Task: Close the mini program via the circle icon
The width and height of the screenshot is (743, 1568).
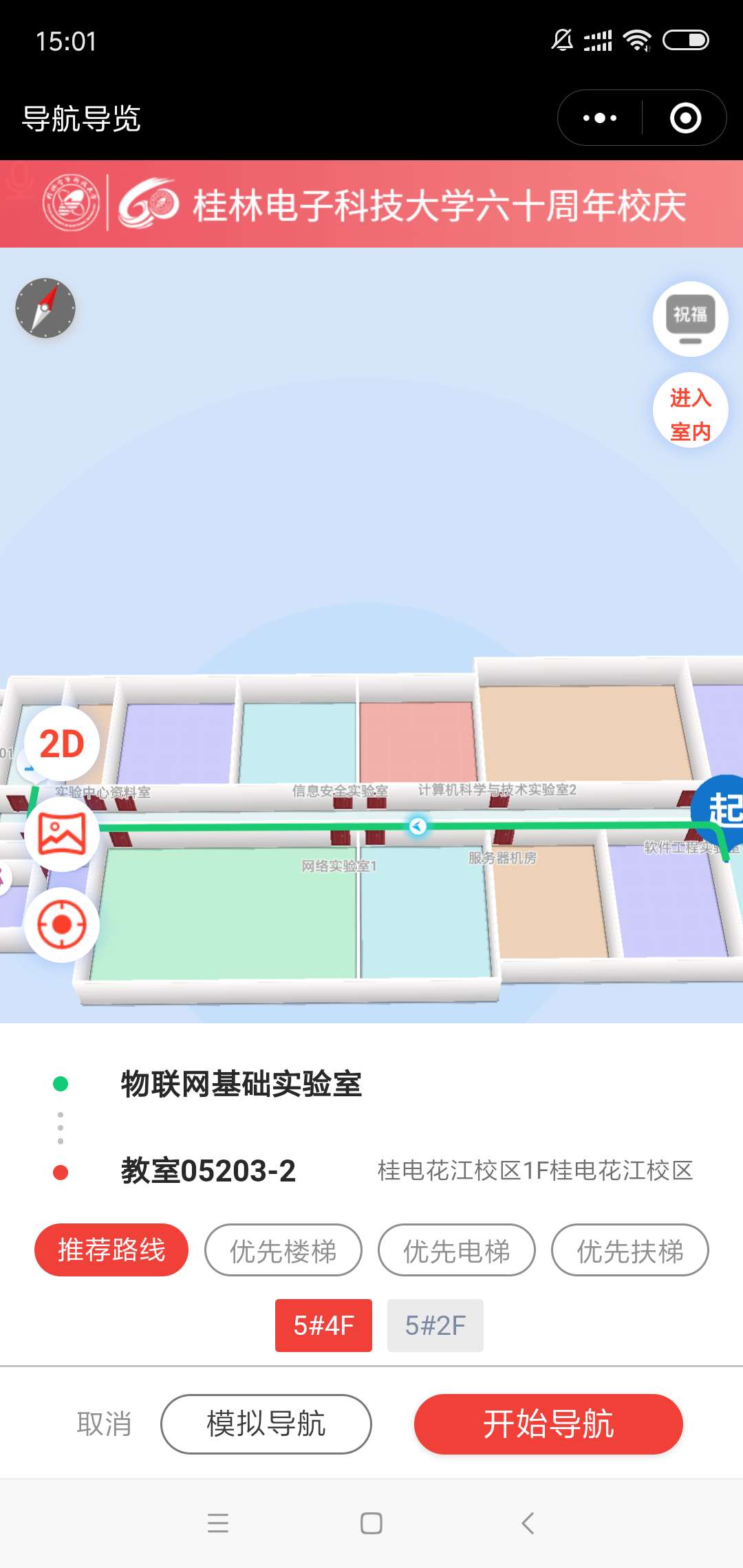Action: 685,118
